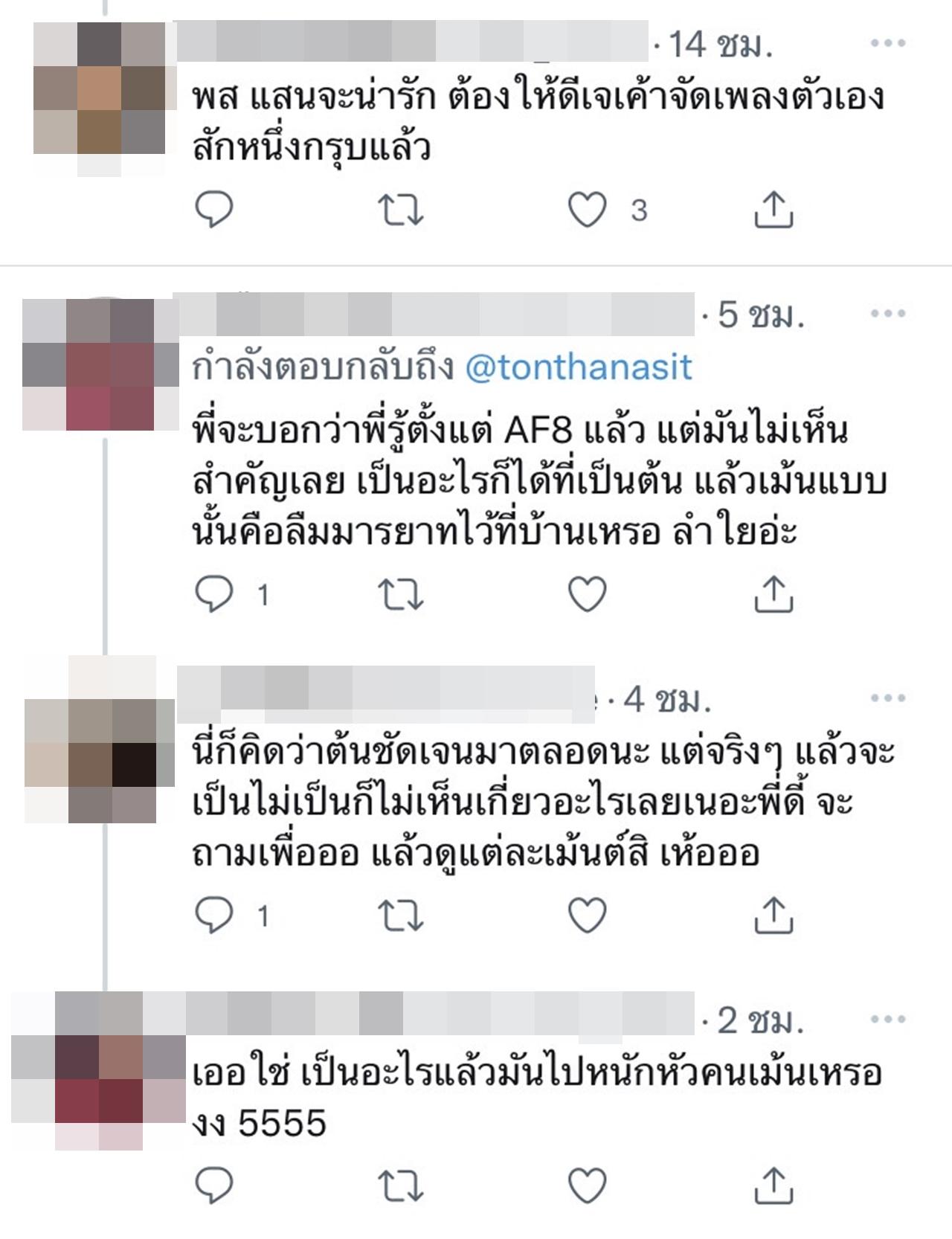Open overflow menu of the 5 ชม. tweet

[888, 313]
